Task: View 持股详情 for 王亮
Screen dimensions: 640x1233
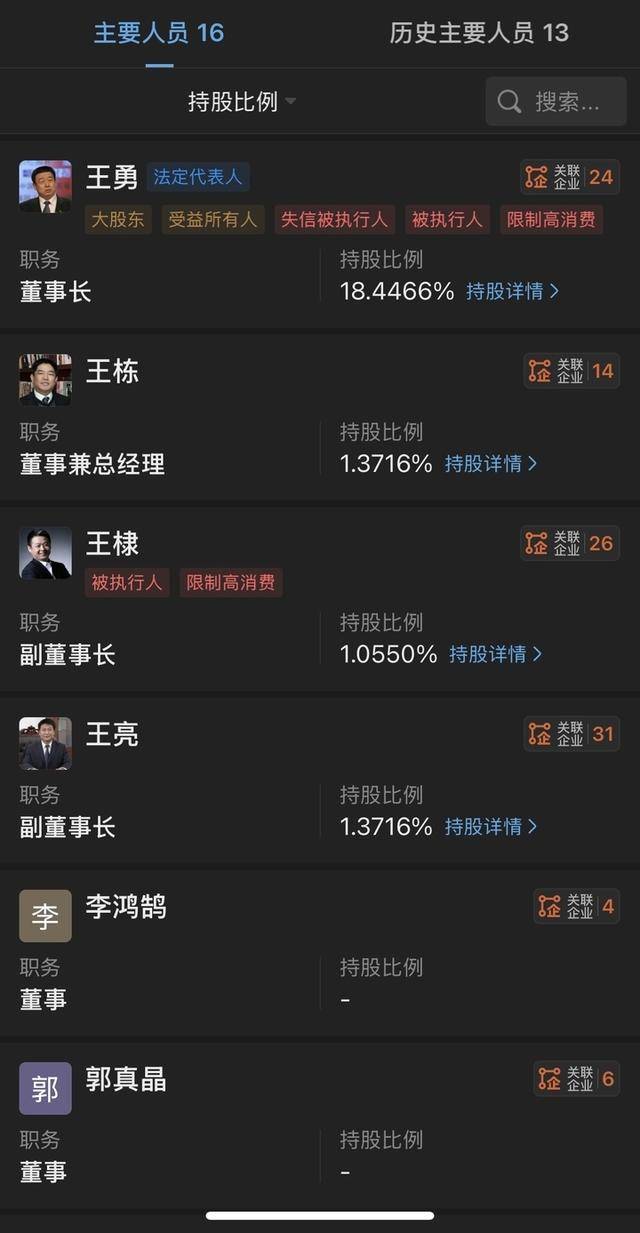Action: [x=491, y=827]
